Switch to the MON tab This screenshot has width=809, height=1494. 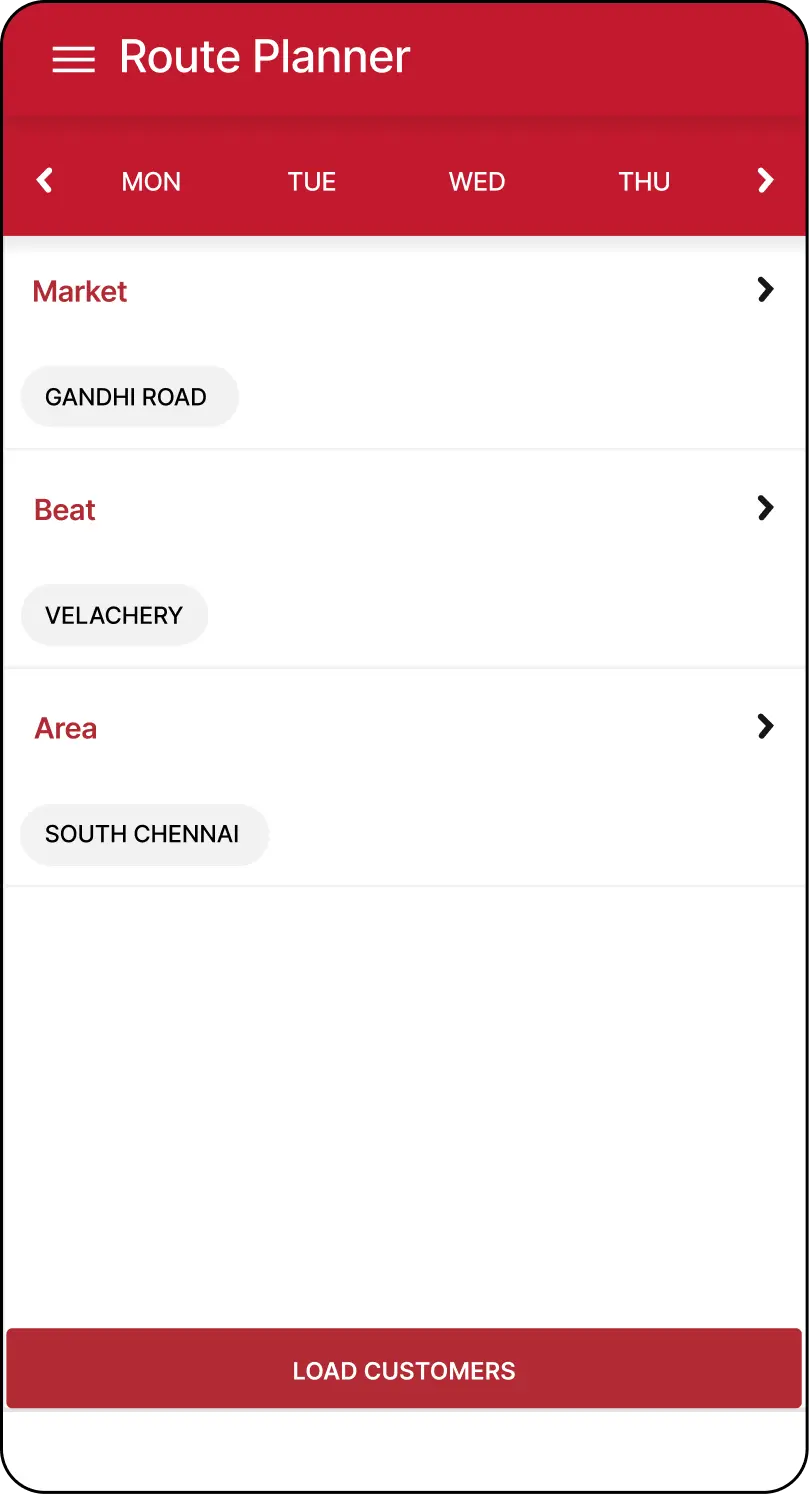point(151,182)
